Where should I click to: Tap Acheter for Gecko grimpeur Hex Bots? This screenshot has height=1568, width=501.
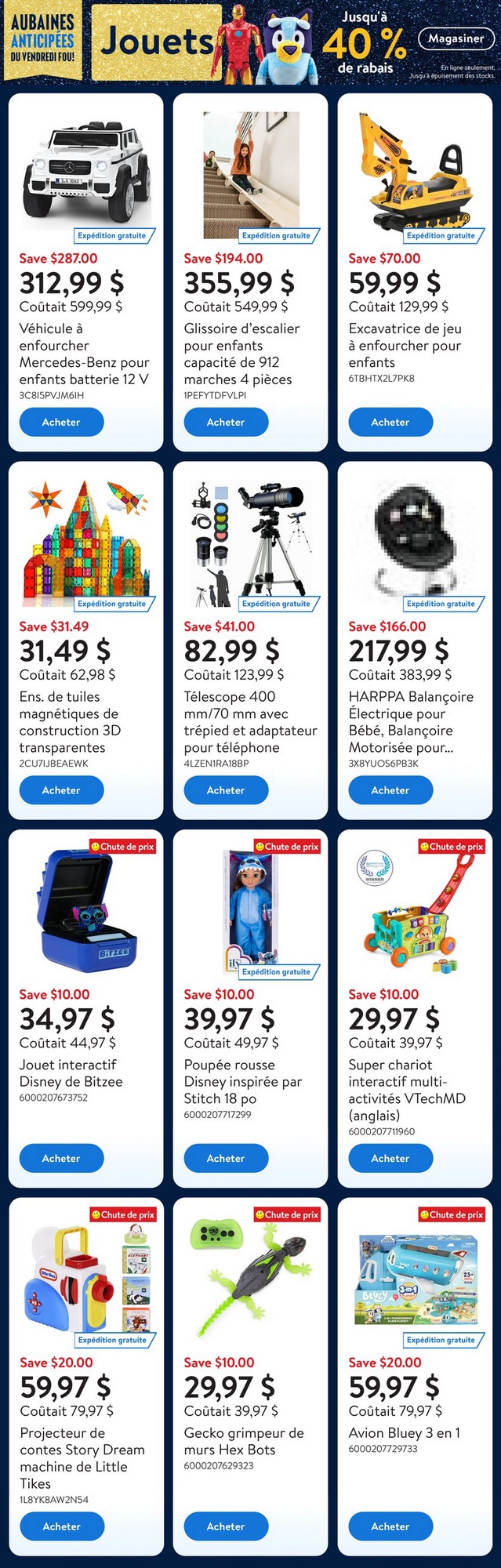226,1526
